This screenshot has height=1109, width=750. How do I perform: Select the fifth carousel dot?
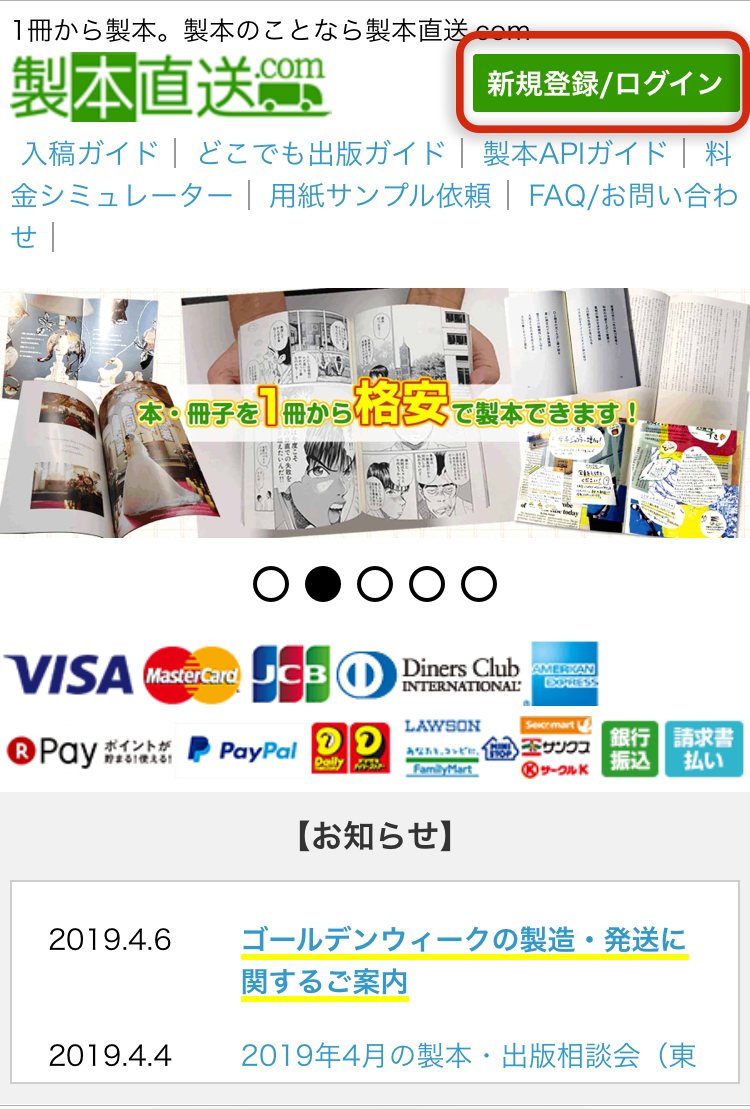tap(479, 583)
